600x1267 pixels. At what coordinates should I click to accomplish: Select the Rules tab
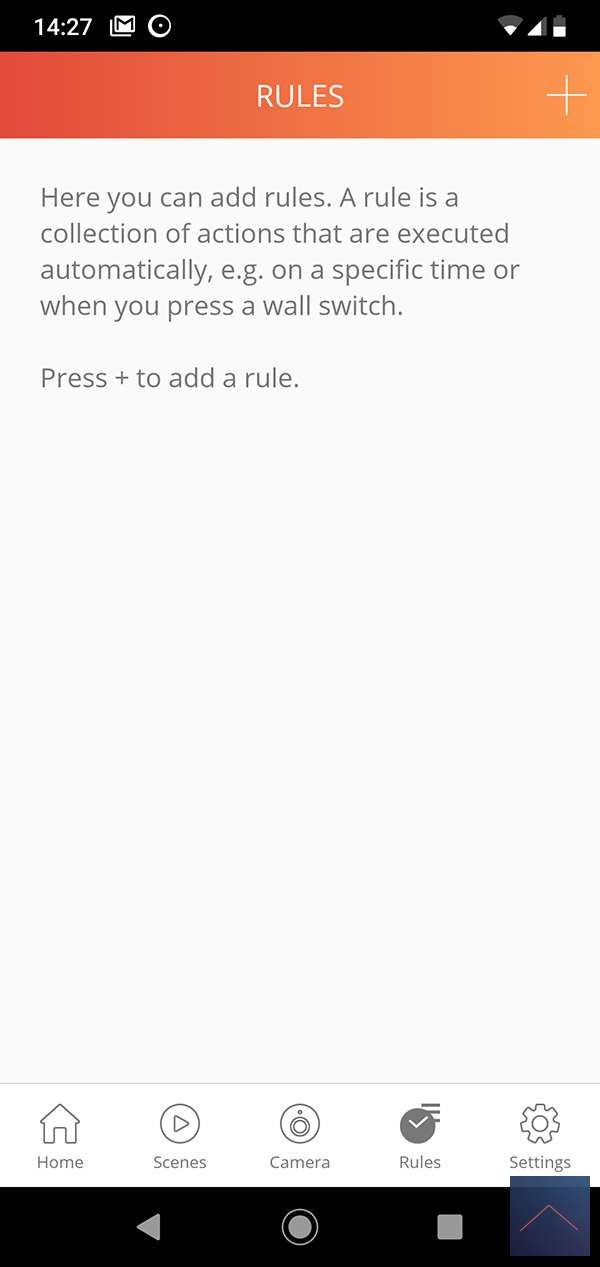pyautogui.click(x=420, y=1136)
